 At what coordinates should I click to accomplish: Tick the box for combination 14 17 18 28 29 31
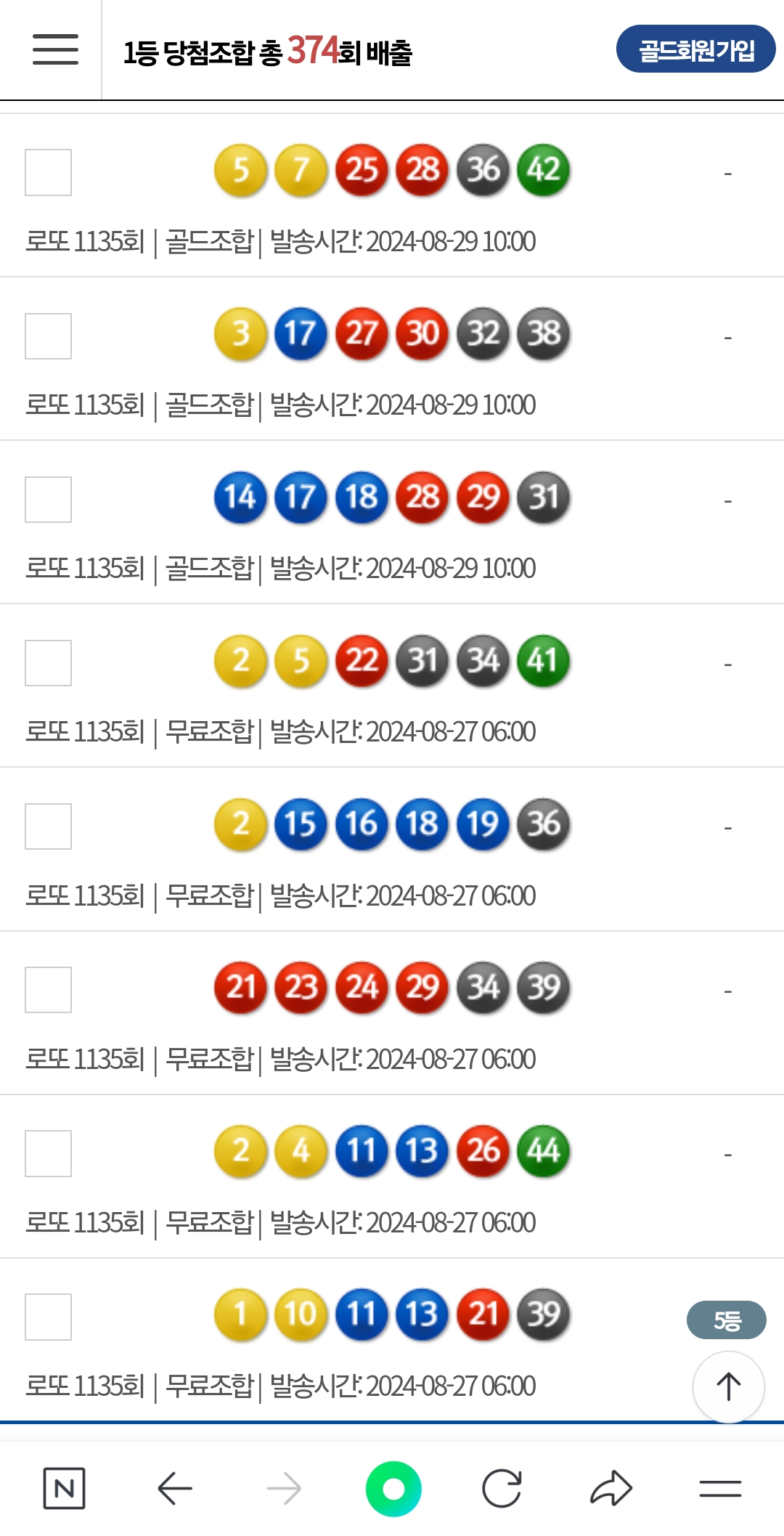(48, 500)
